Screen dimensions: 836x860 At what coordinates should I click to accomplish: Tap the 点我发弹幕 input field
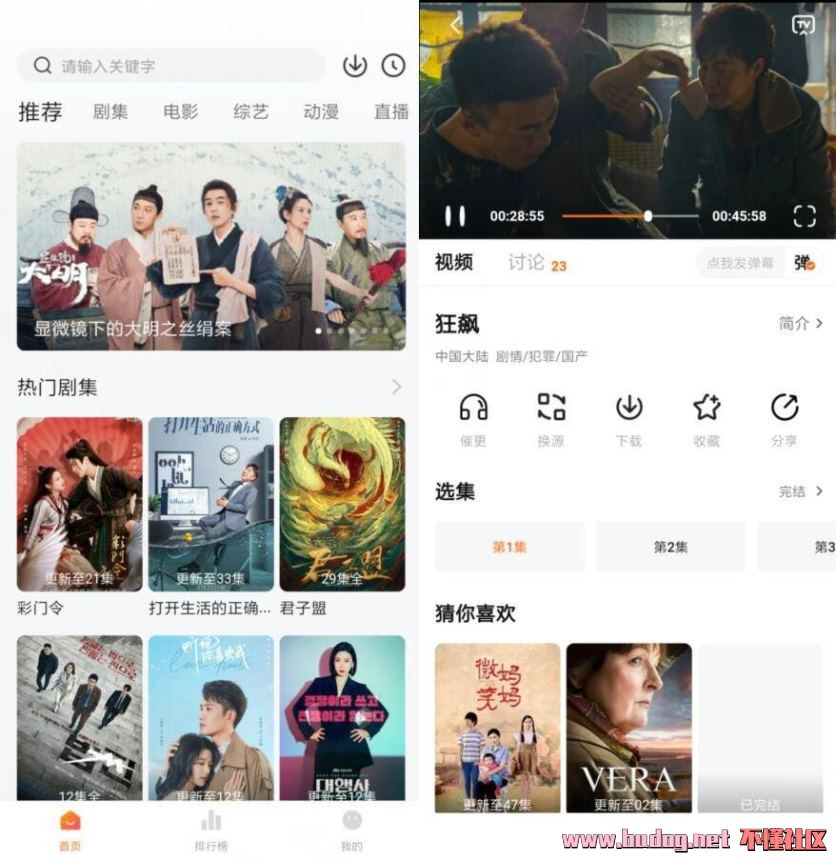(x=742, y=263)
